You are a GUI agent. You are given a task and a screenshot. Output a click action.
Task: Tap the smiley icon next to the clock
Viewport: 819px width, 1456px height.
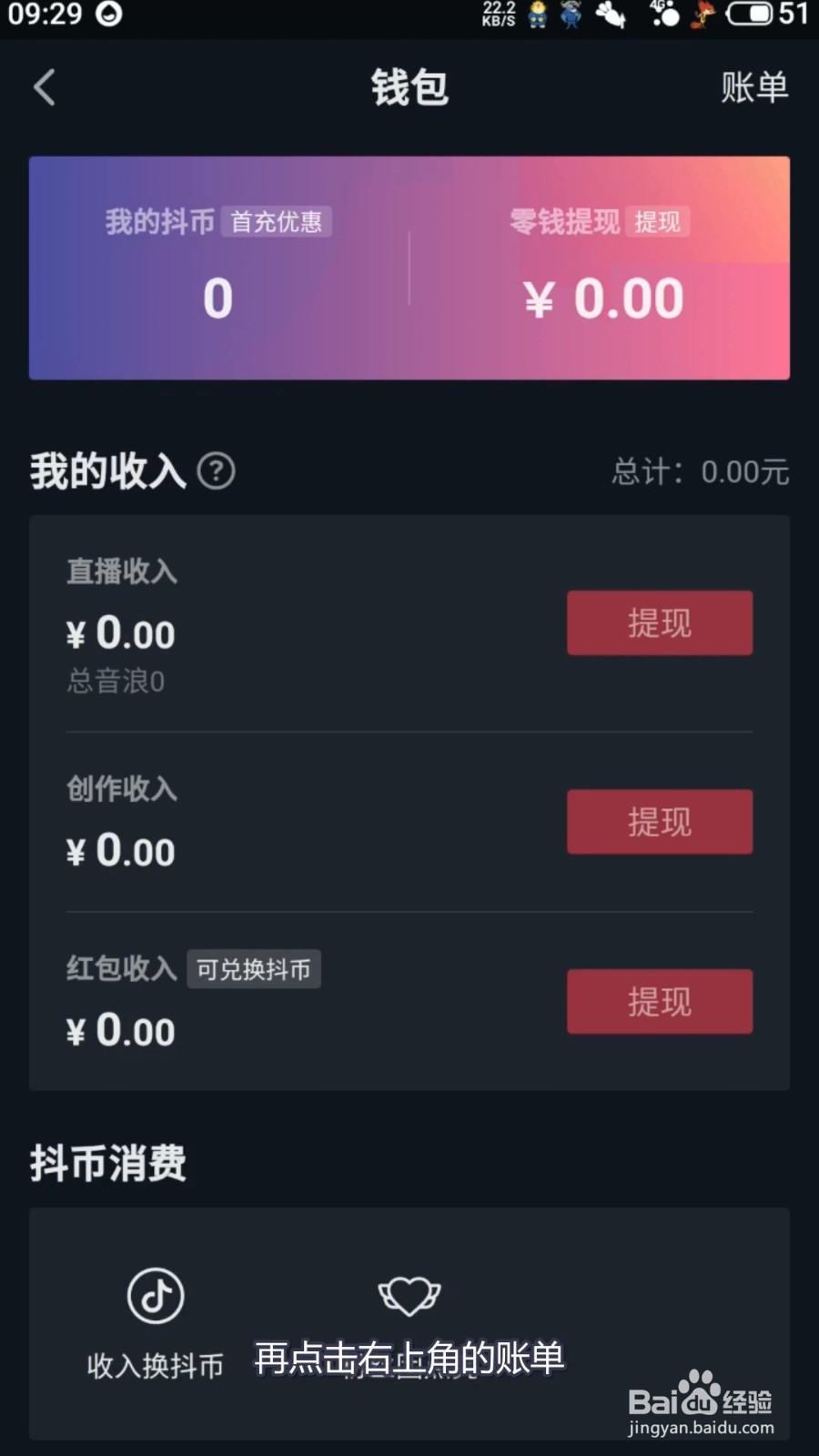coord(109,15)
